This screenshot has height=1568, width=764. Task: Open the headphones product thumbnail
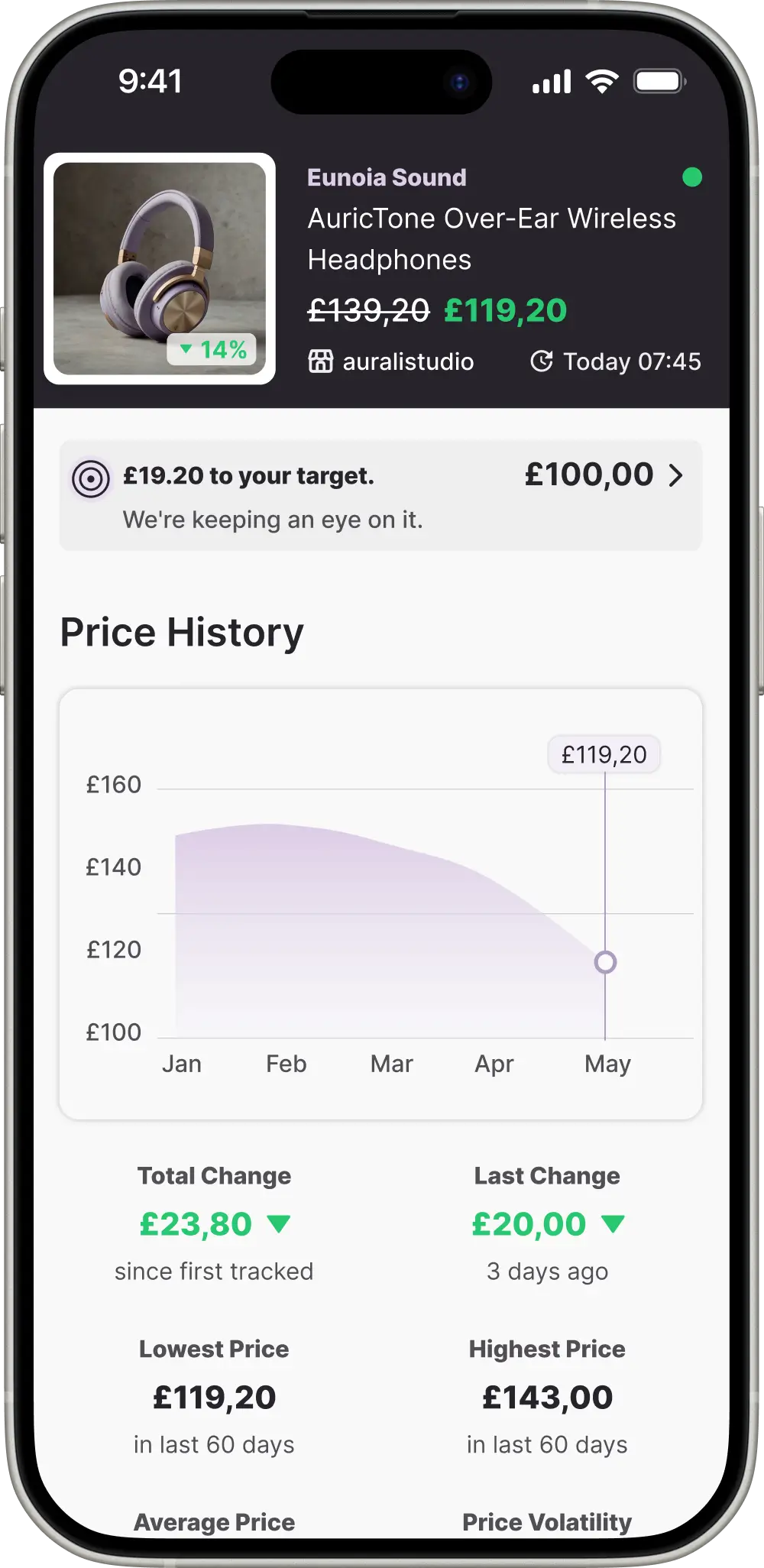(159, 268)
